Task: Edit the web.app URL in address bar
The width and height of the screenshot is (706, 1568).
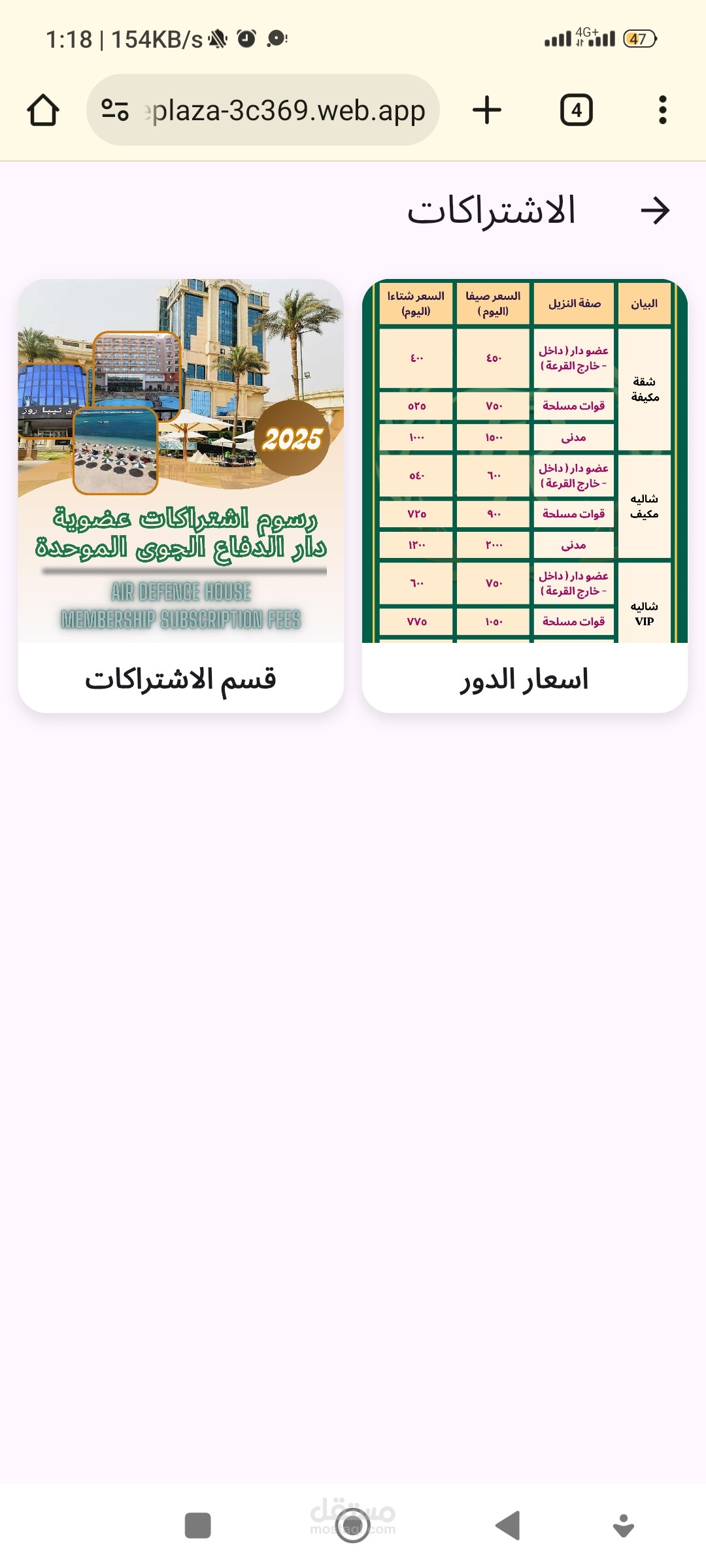Action: 288,110
